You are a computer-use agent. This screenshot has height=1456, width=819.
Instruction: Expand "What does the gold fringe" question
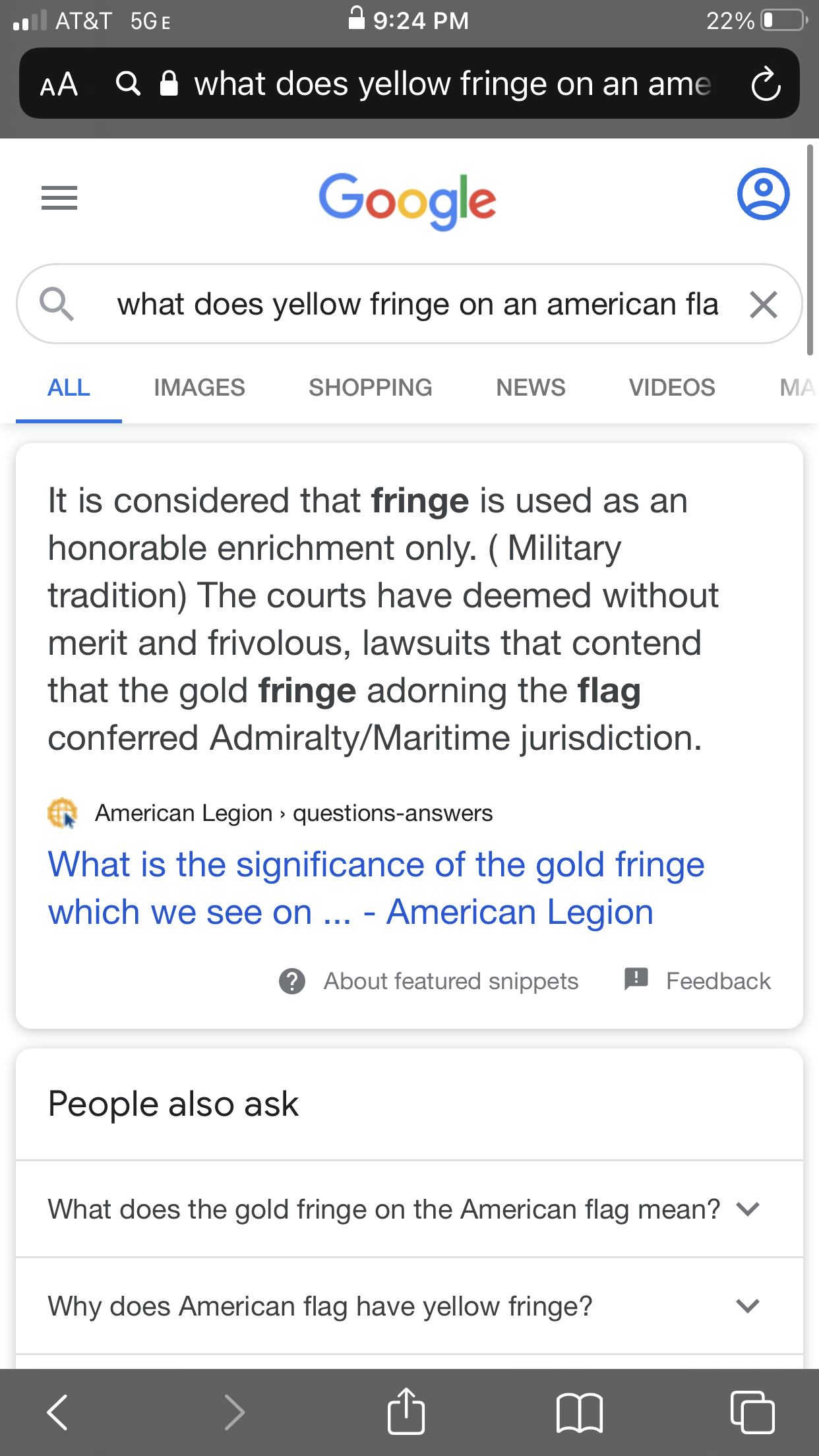point(409,1209)
